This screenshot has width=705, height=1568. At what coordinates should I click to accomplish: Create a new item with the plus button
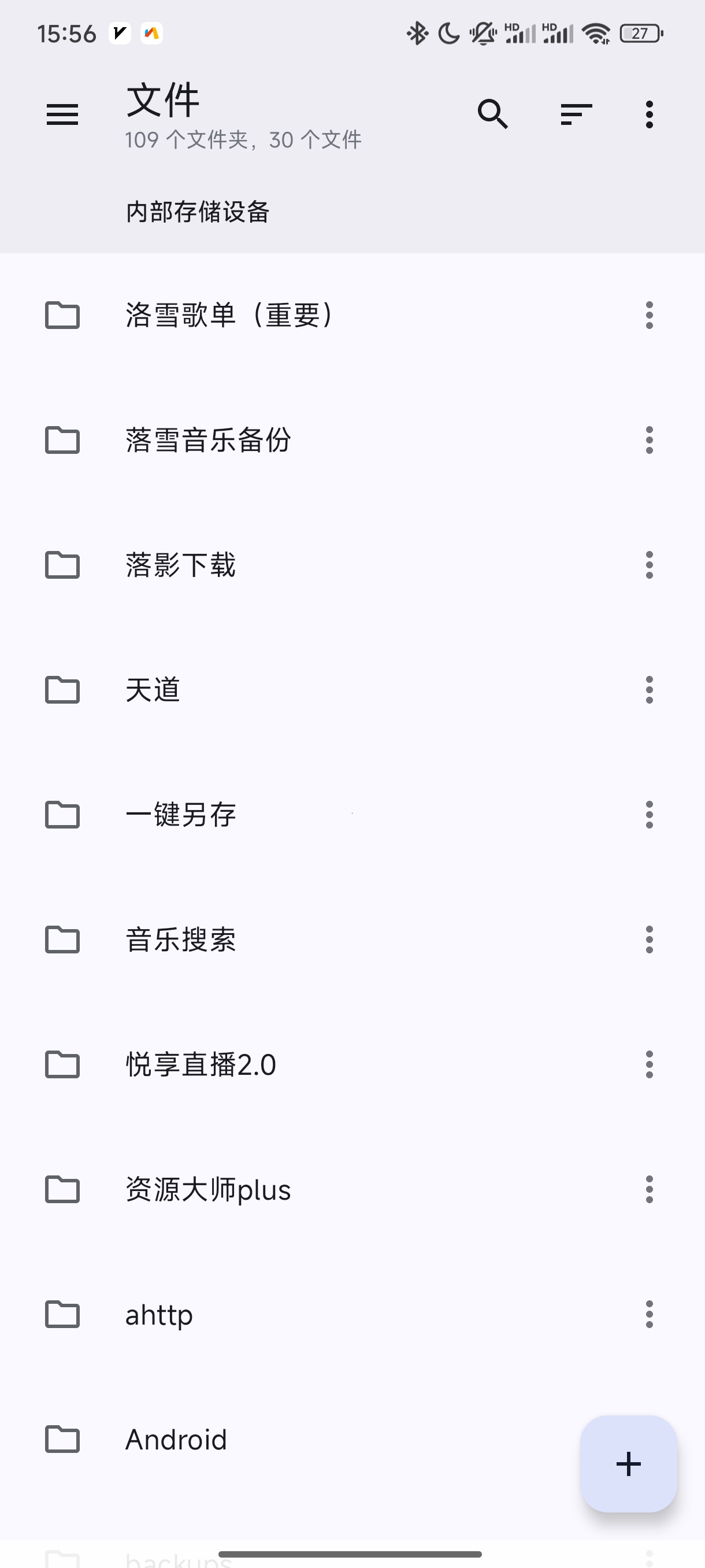(x=628, y=1463)
